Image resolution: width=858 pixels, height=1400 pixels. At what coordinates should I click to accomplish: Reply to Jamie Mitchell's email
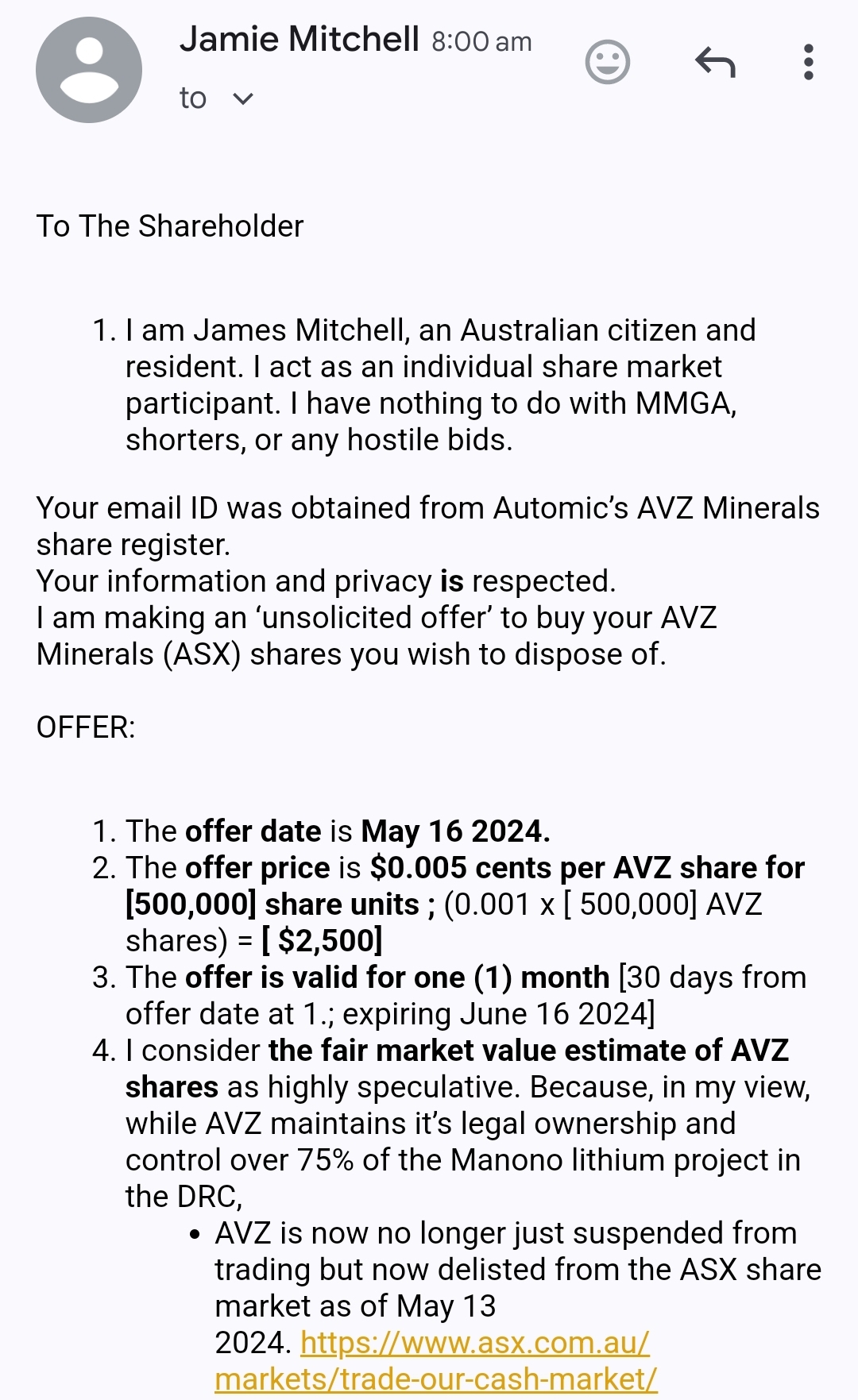715,62
